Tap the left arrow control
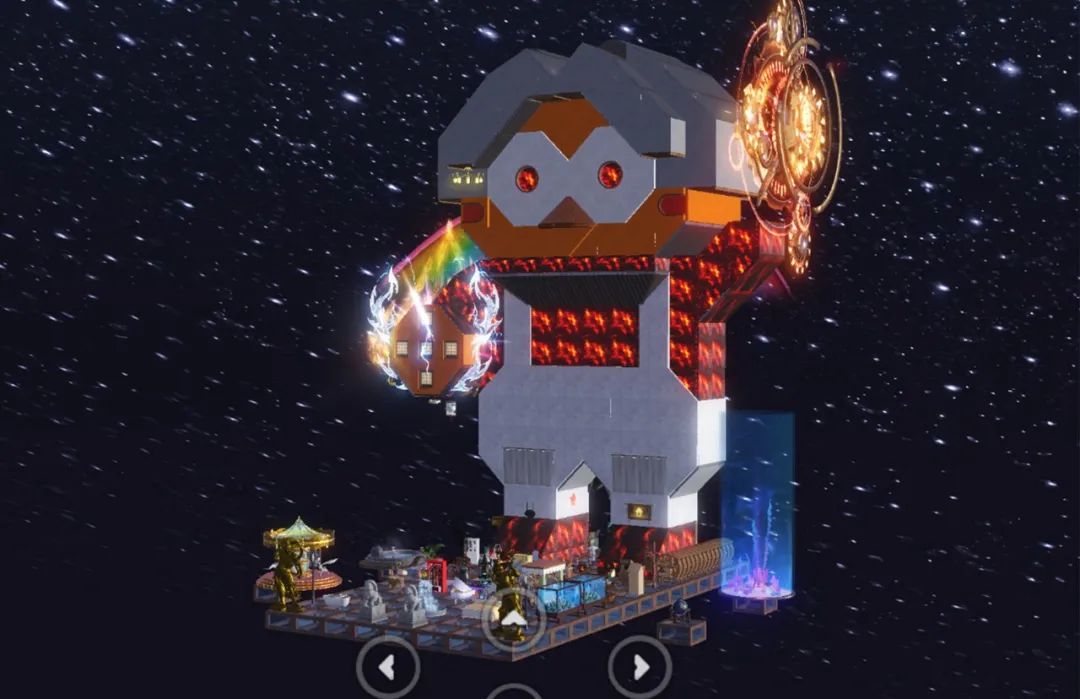The width and height of the screenshot is (1080, 699). point(388,666)
